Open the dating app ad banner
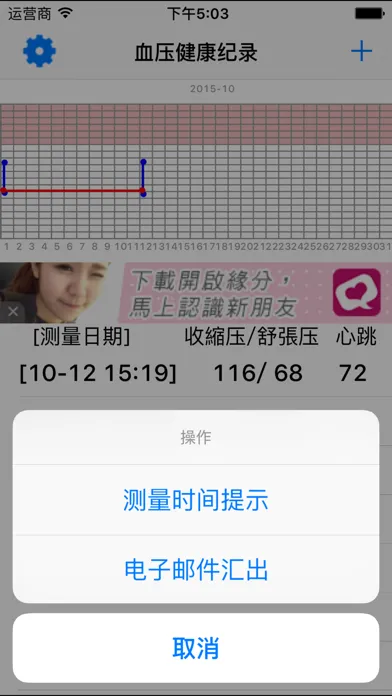 tap(196, 292)
